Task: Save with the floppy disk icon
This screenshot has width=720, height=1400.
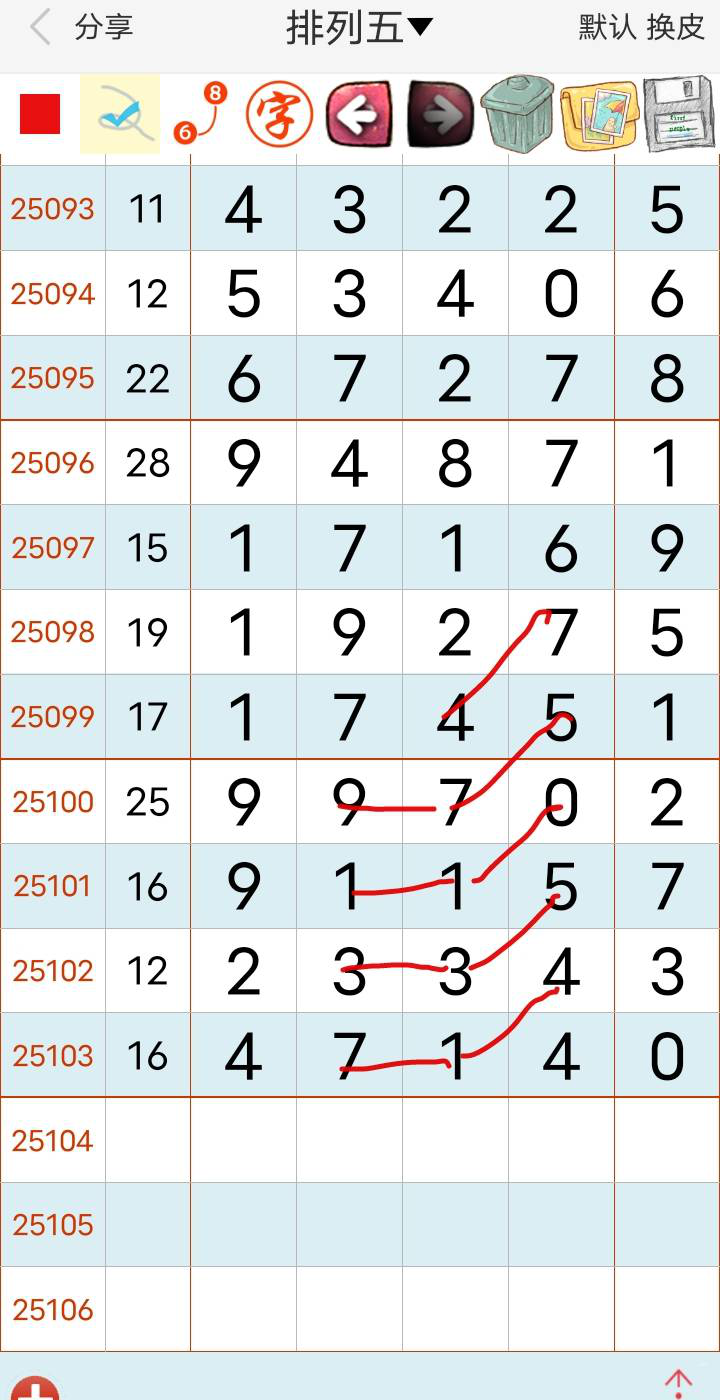Action: (x=679, y=114)
